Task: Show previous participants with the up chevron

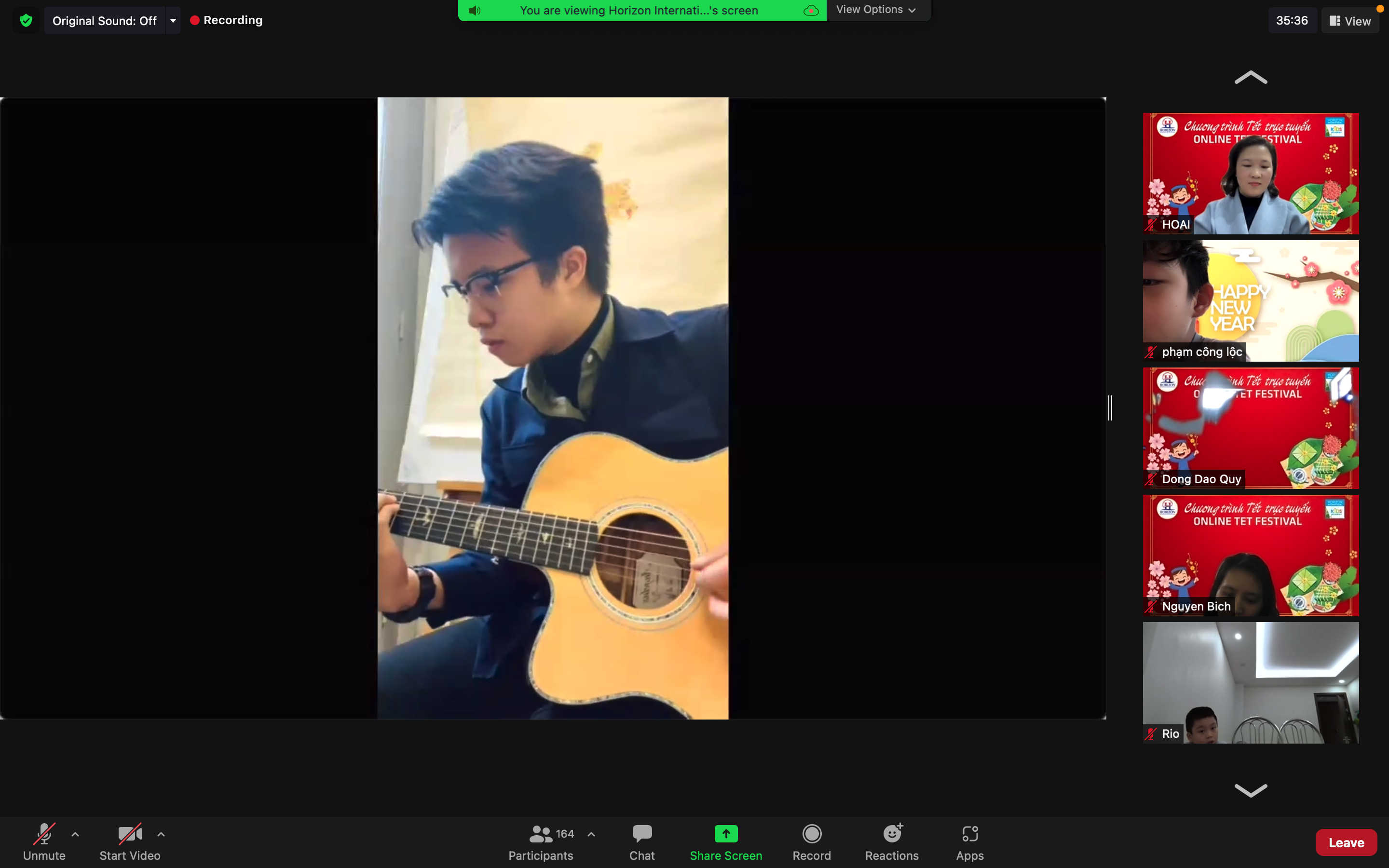Action: point(1250,78)
